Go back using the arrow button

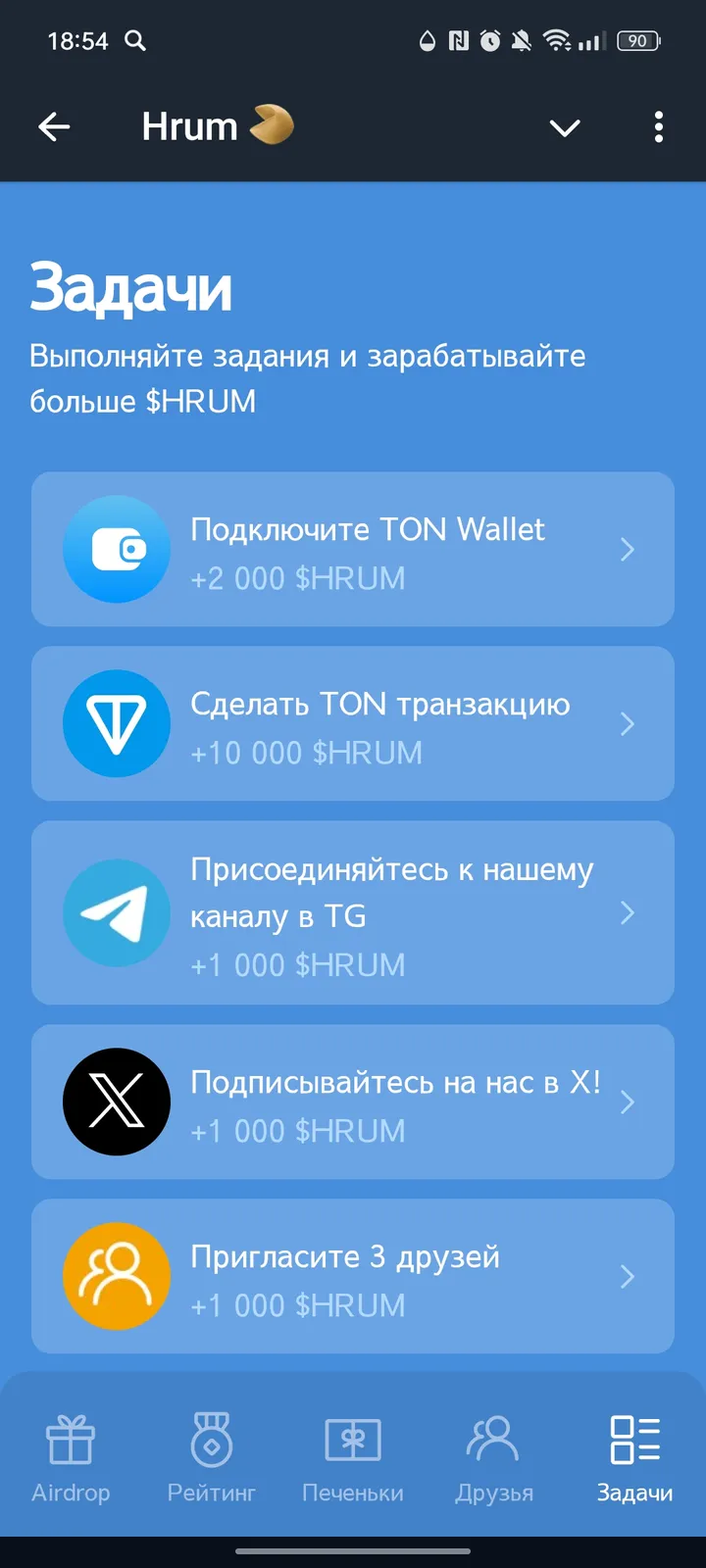click(55, 126)
